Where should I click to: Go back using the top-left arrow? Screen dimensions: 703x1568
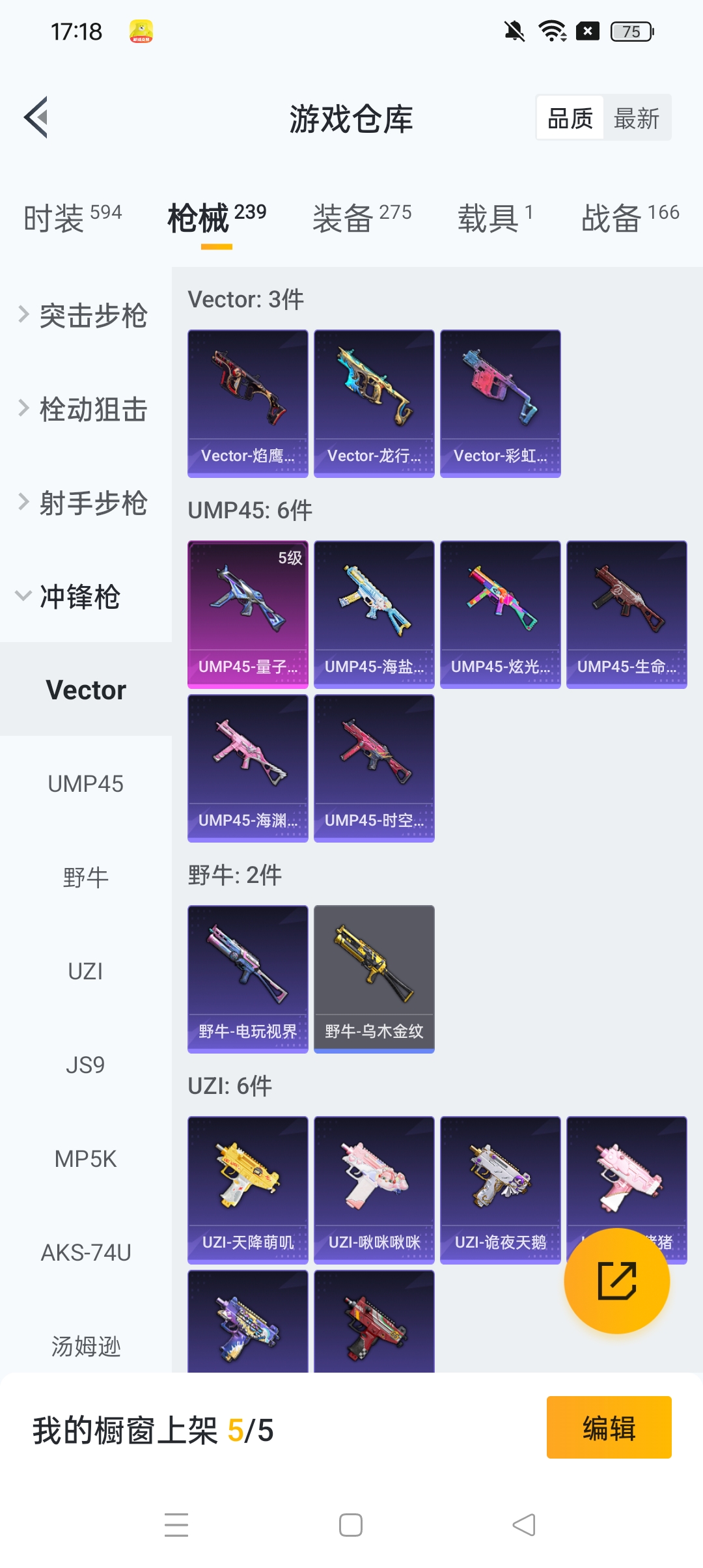[x=36, y=118]
